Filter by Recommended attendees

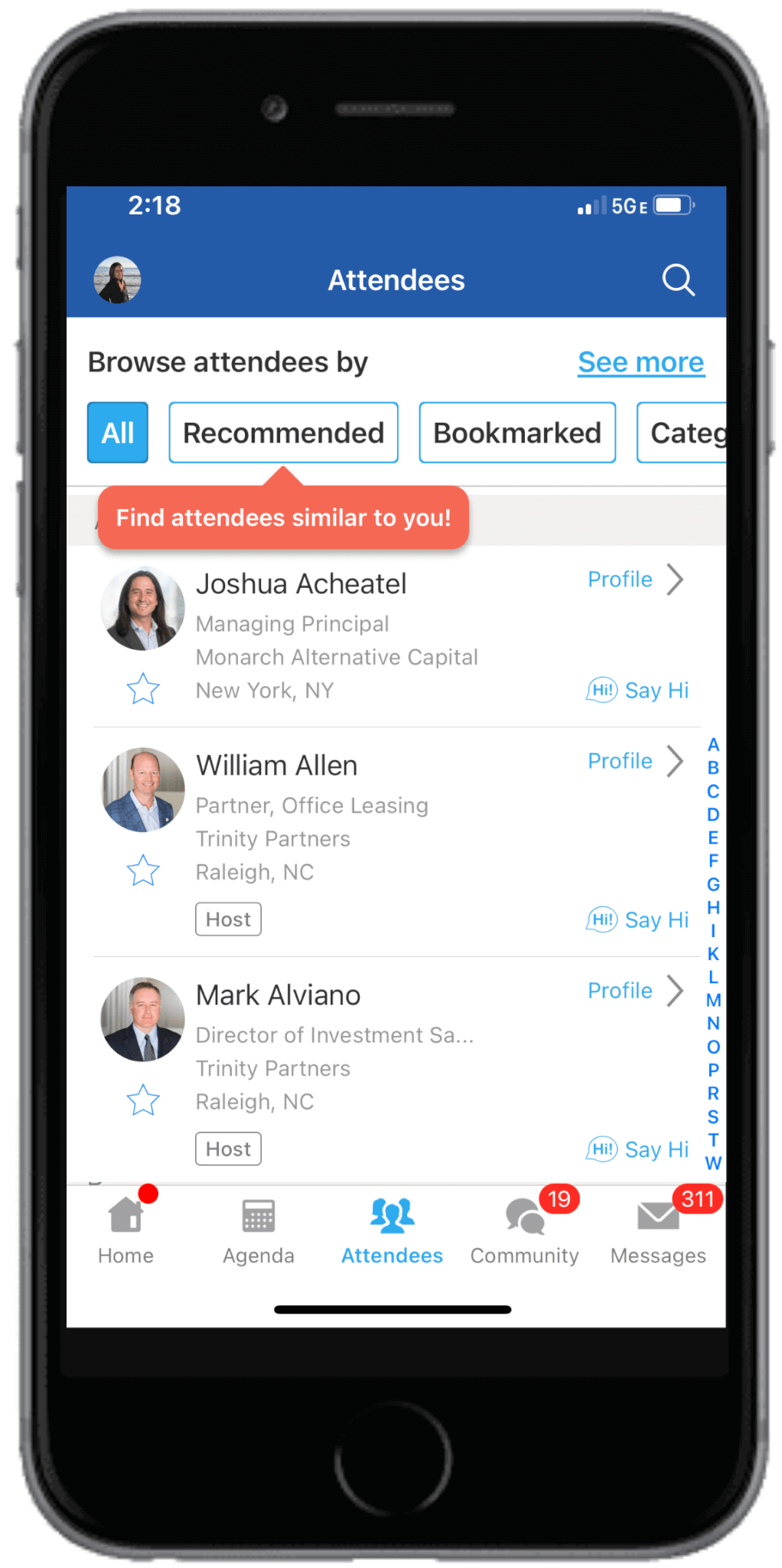click(283, 433)
